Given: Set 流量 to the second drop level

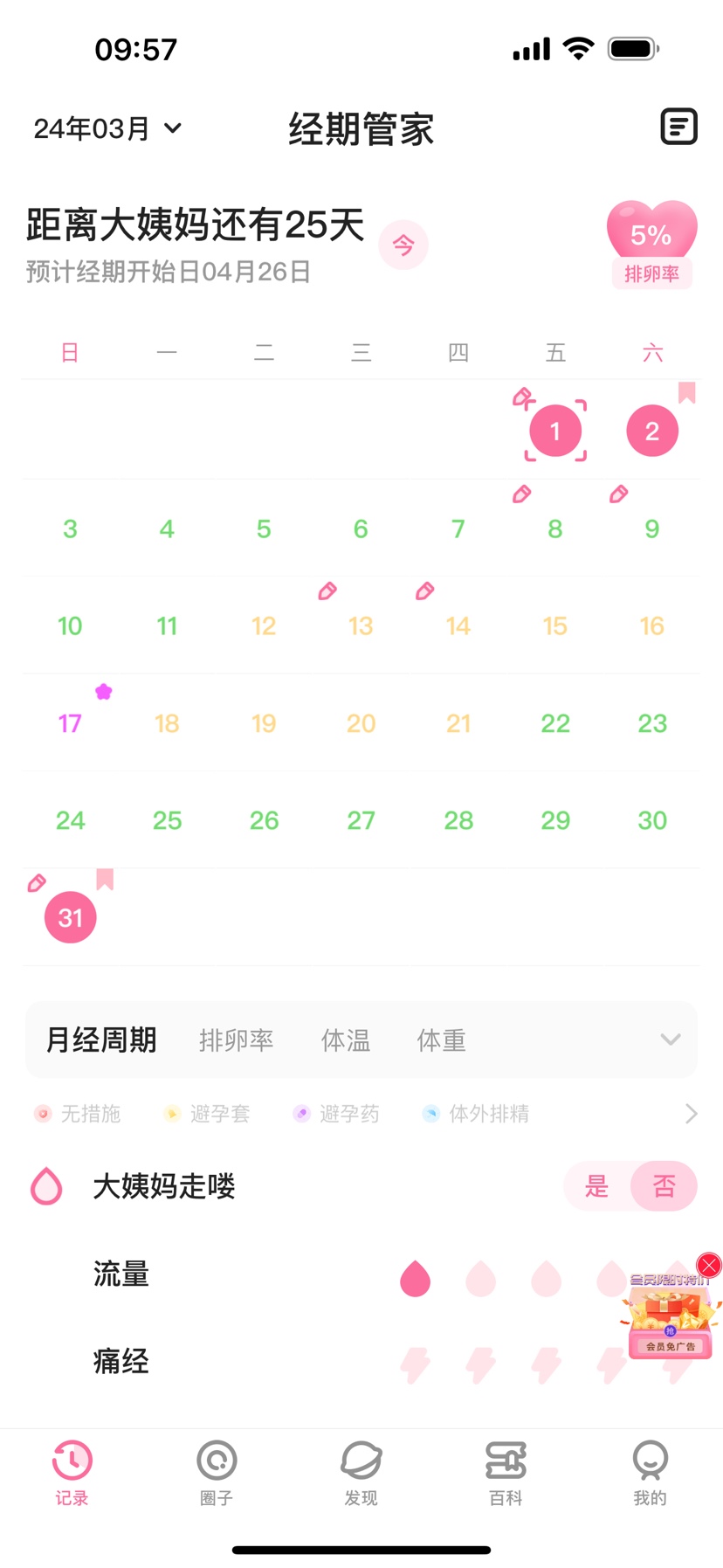Looking at the screenshot, I should (x=480, y=1279).
